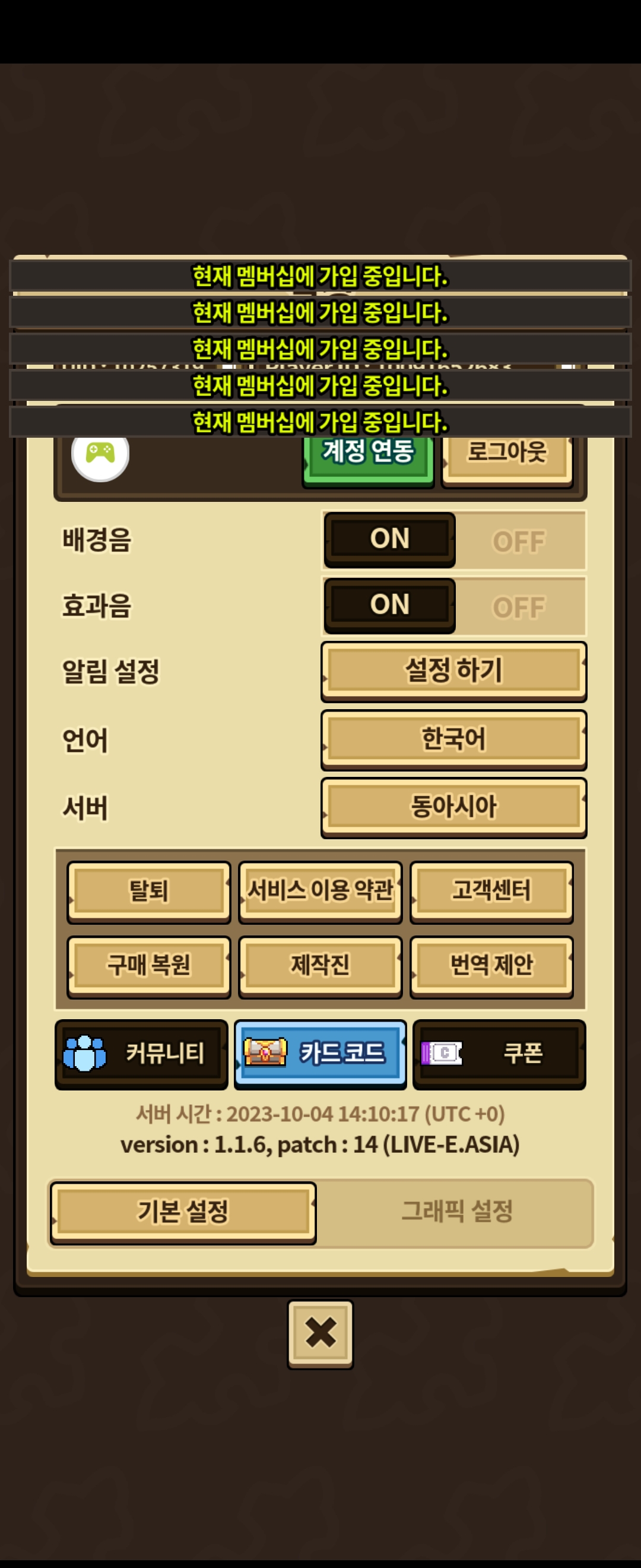Viewport: 641px width, 1568px height.
Task: Switch to the 그래픽 설정 tab
Action: pyautogui.click(x=456, y=1211)
